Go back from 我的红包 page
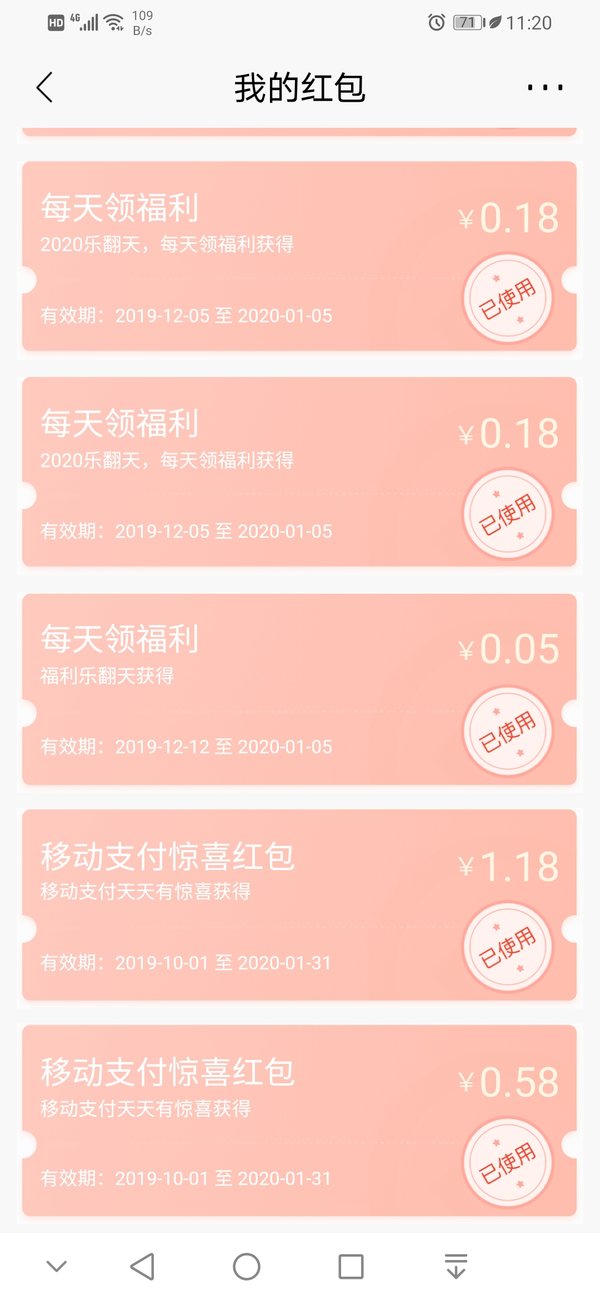600x1300 pixels. pyautogui.click(x=44, y=88)
